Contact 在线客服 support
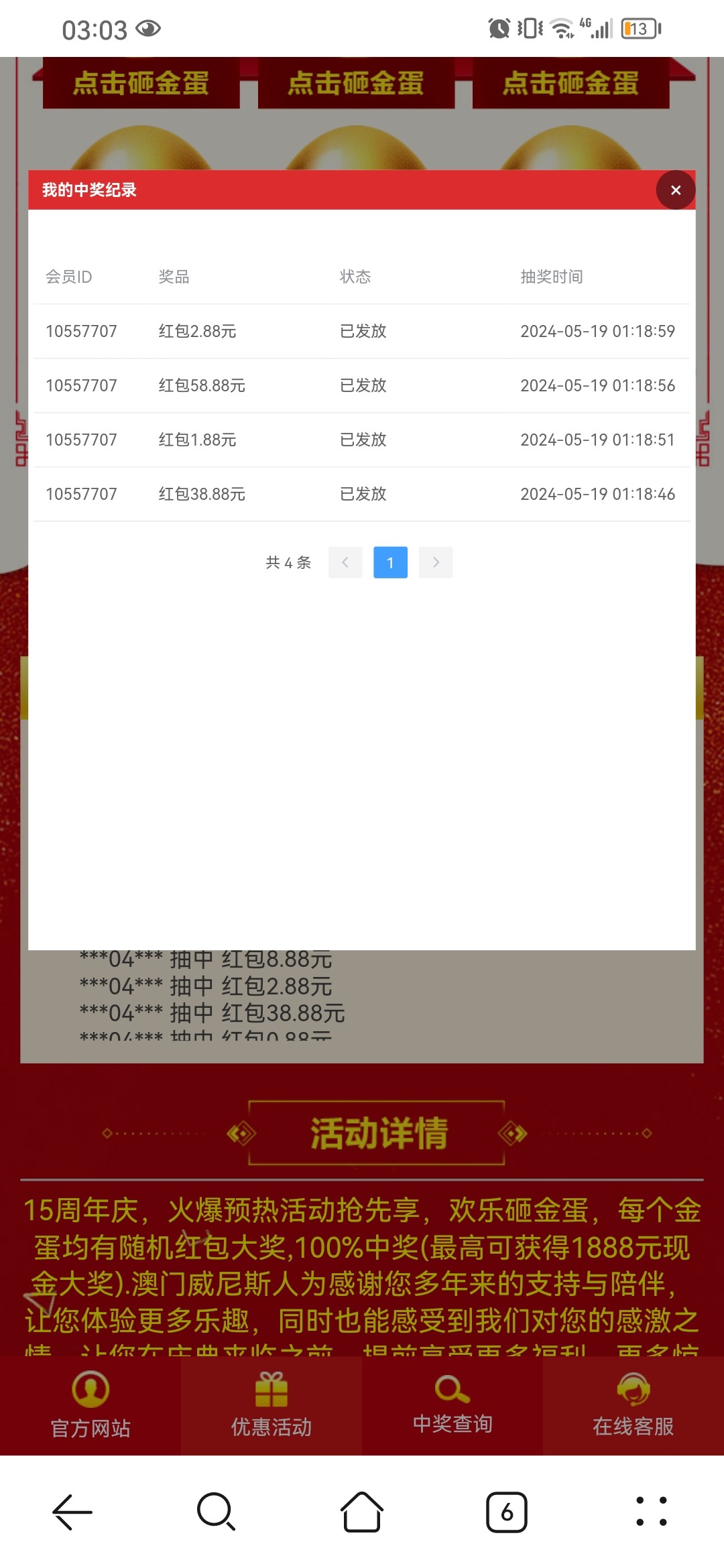The image size is (724, 1568). click(633, 1405)
